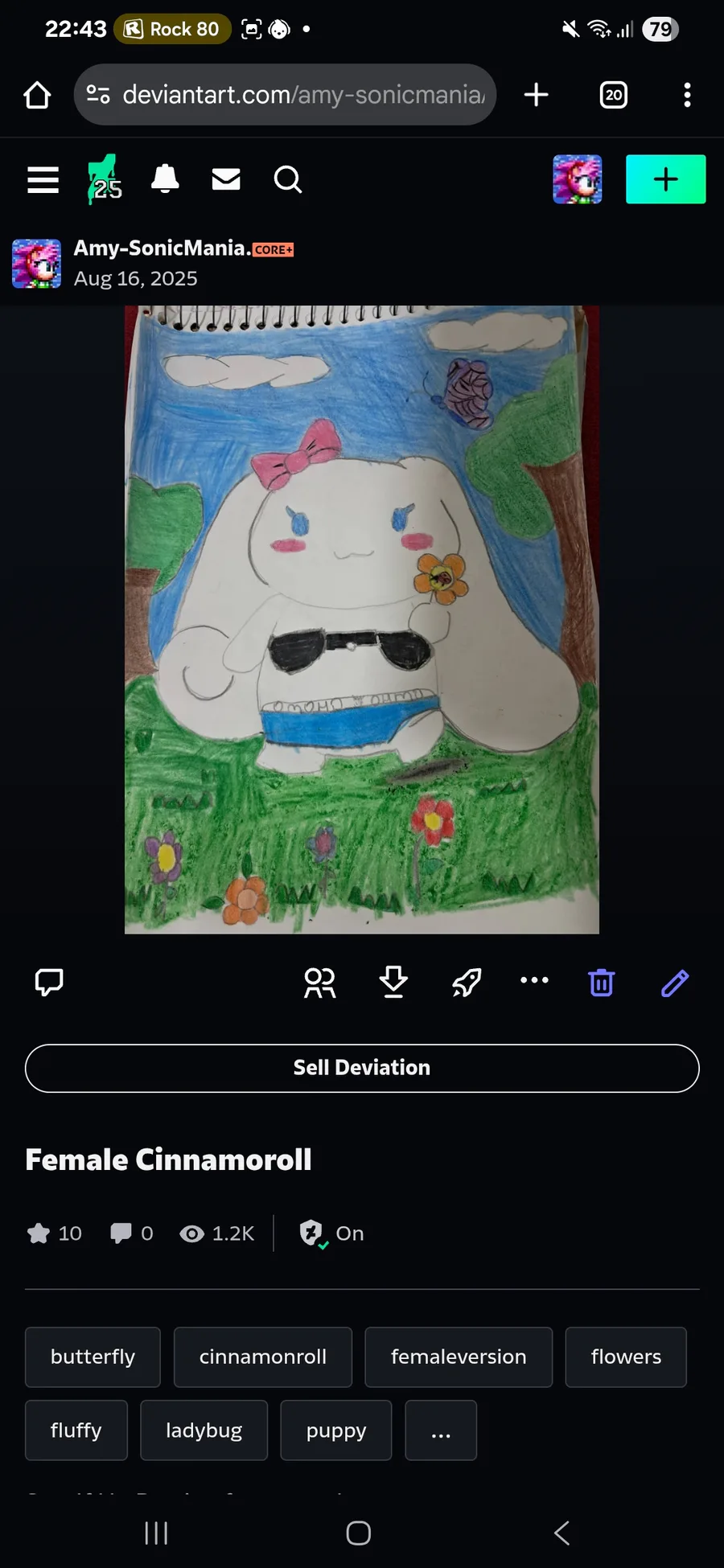Open the three-dot more options
This screenshot has width=724, height=1568.
point(534,980)
